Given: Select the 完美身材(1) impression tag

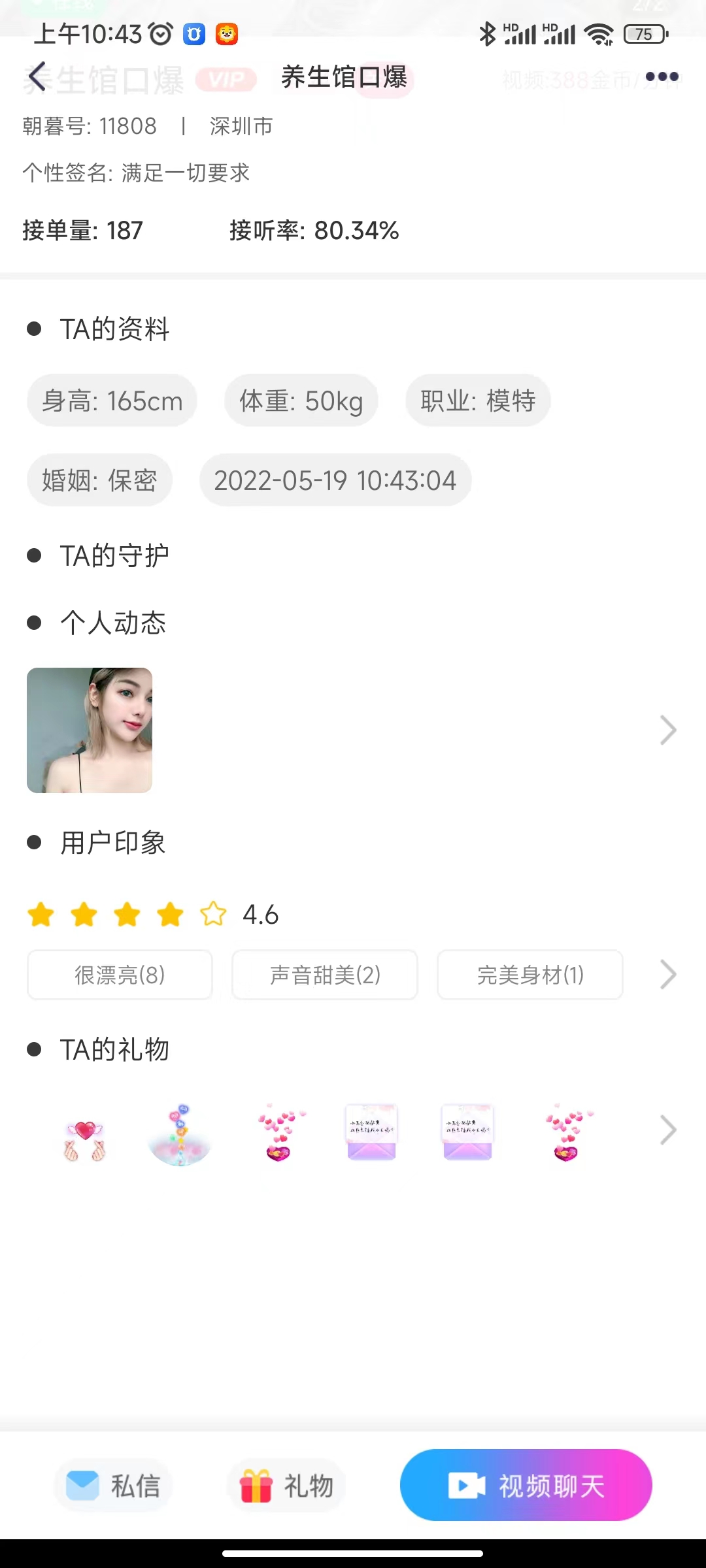Looking at the screenshot, I should (x=530, y=975).
